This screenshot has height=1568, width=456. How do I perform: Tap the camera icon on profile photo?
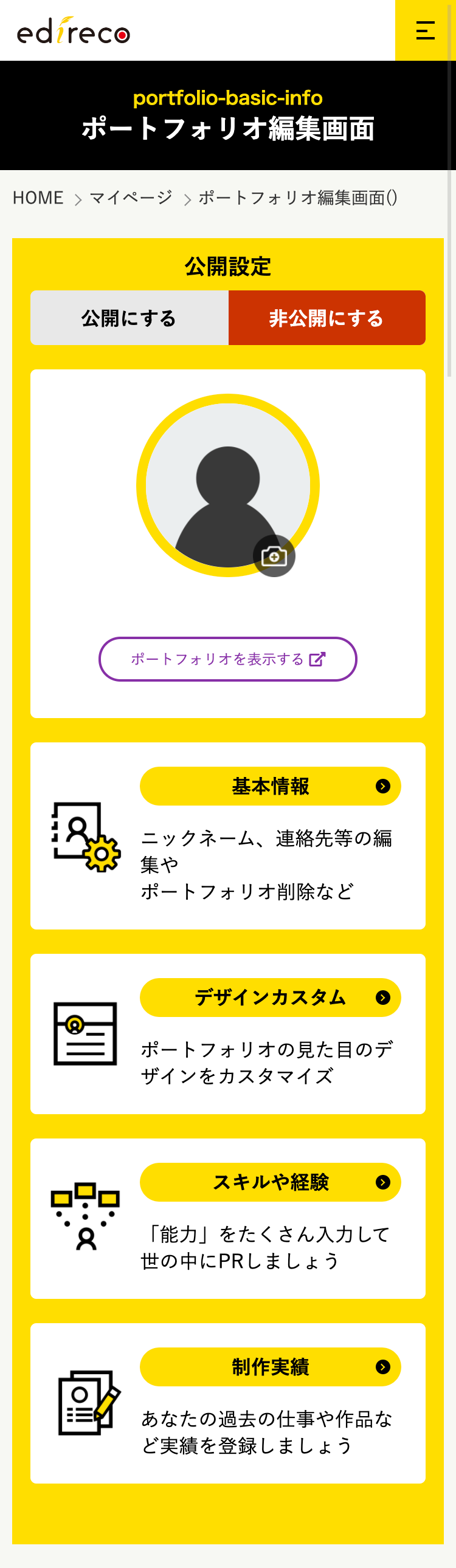(274, 556)
